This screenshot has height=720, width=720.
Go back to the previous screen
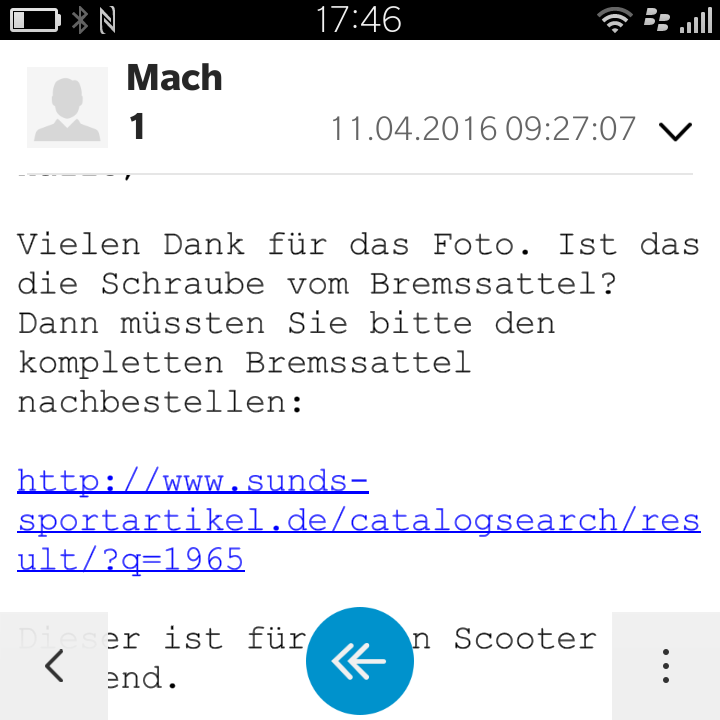54,666
